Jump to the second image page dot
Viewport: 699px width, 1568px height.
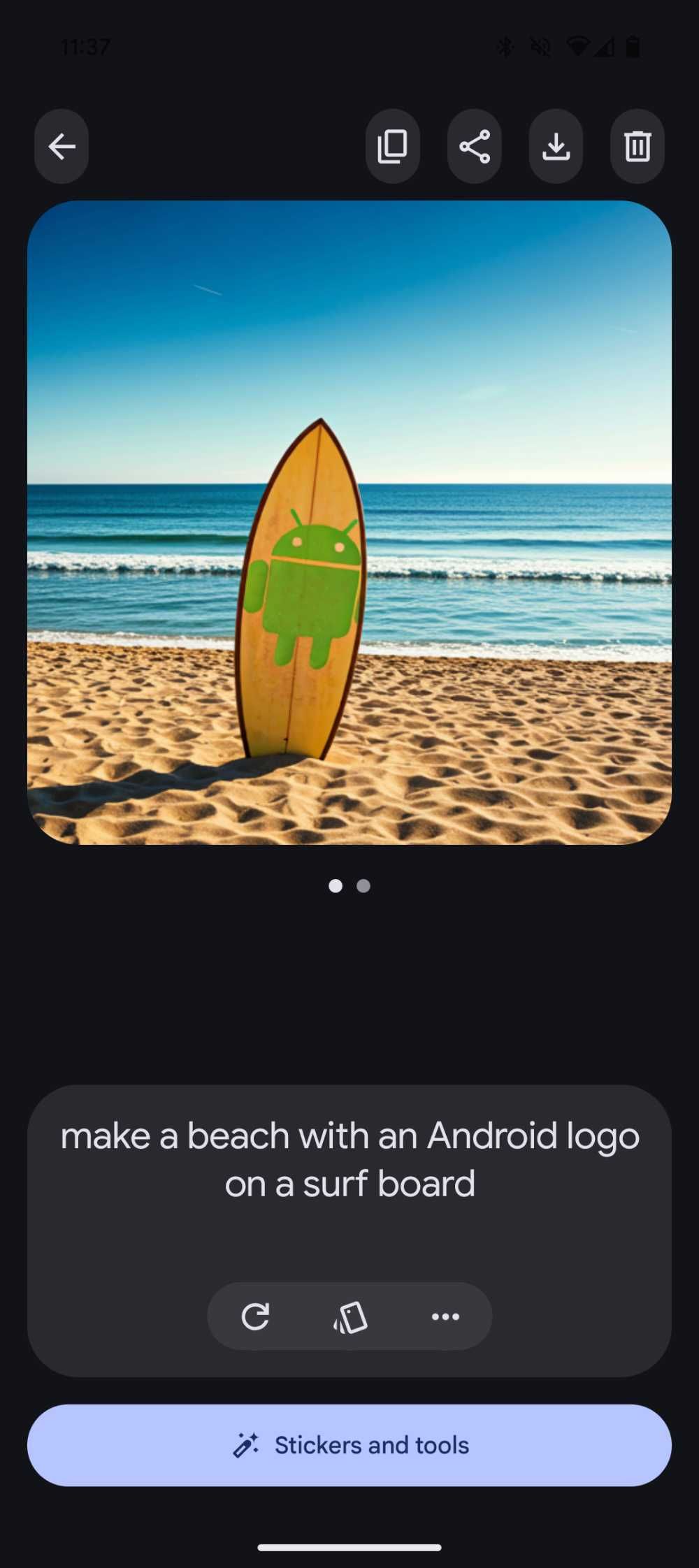point(363,886)
